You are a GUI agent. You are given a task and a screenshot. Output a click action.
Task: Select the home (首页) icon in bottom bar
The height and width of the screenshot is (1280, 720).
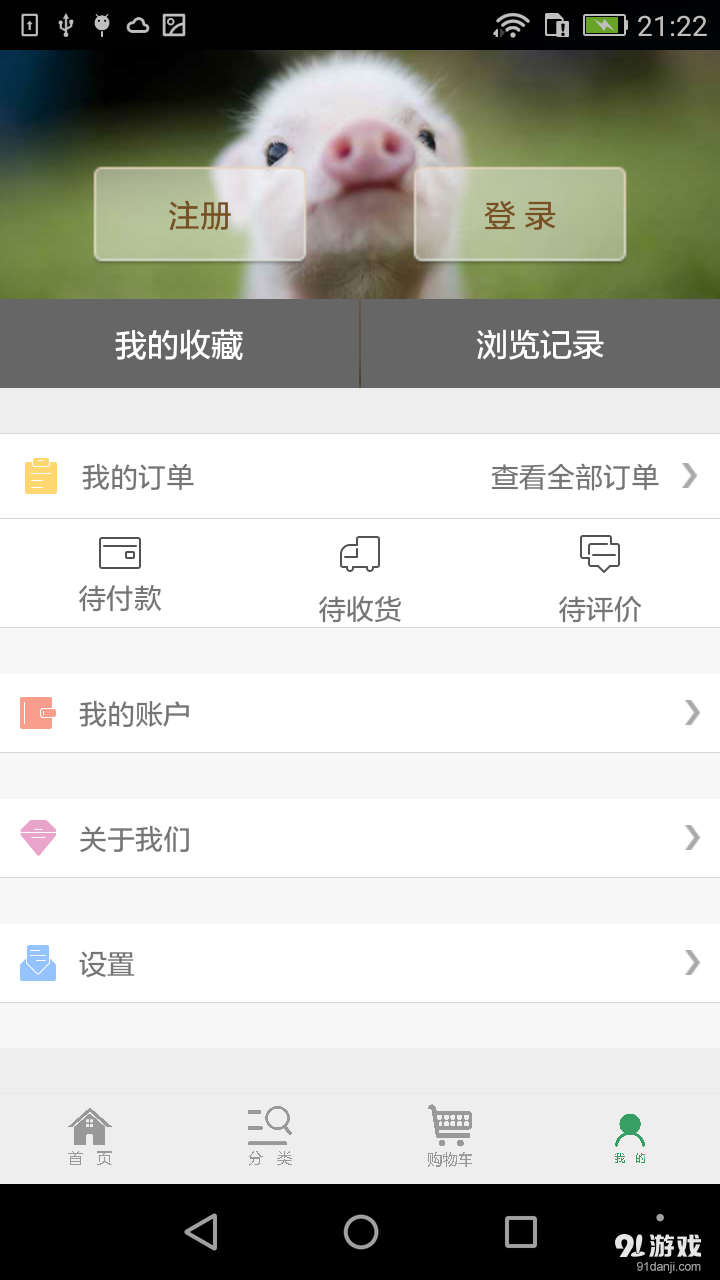point(90,1128)
